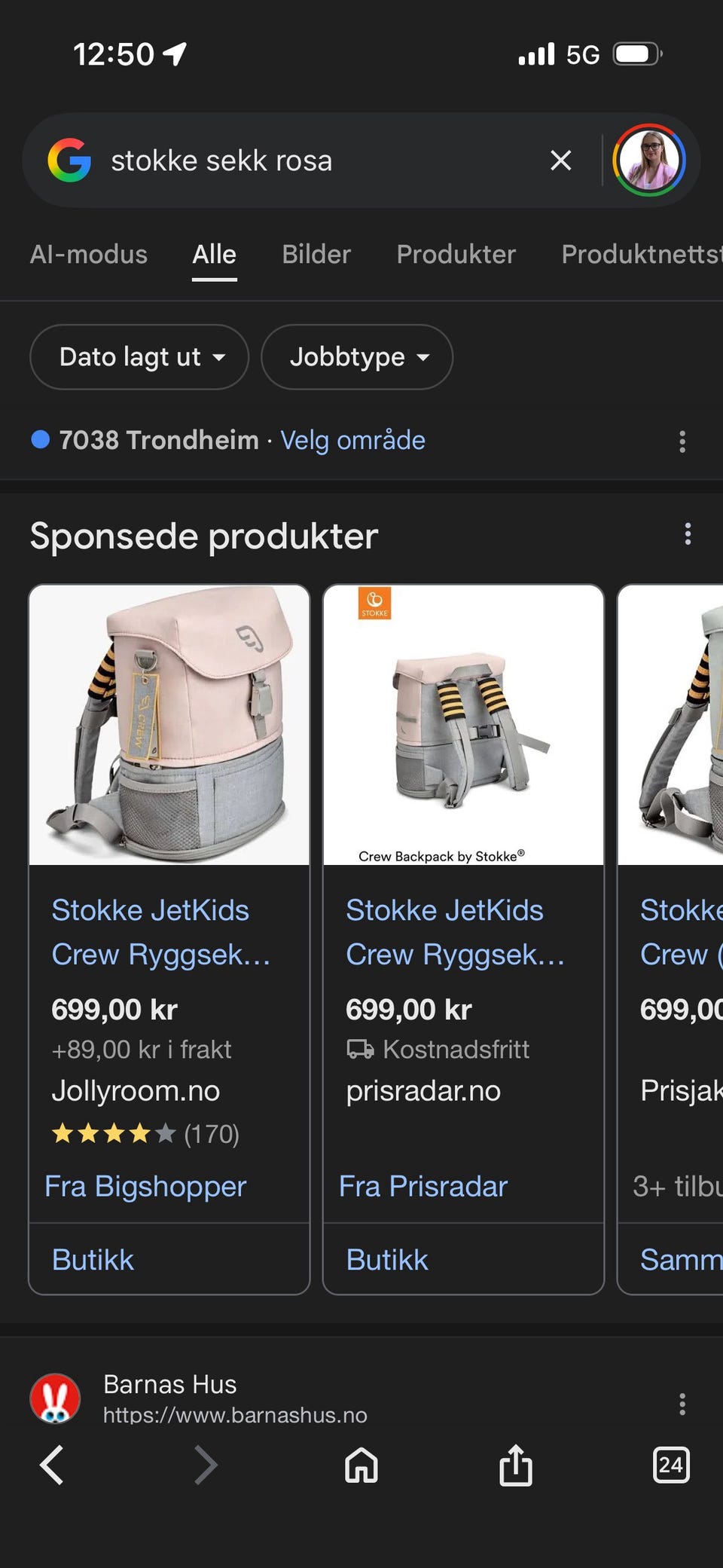Switch to the Bilder tab

tap(316, 254)
